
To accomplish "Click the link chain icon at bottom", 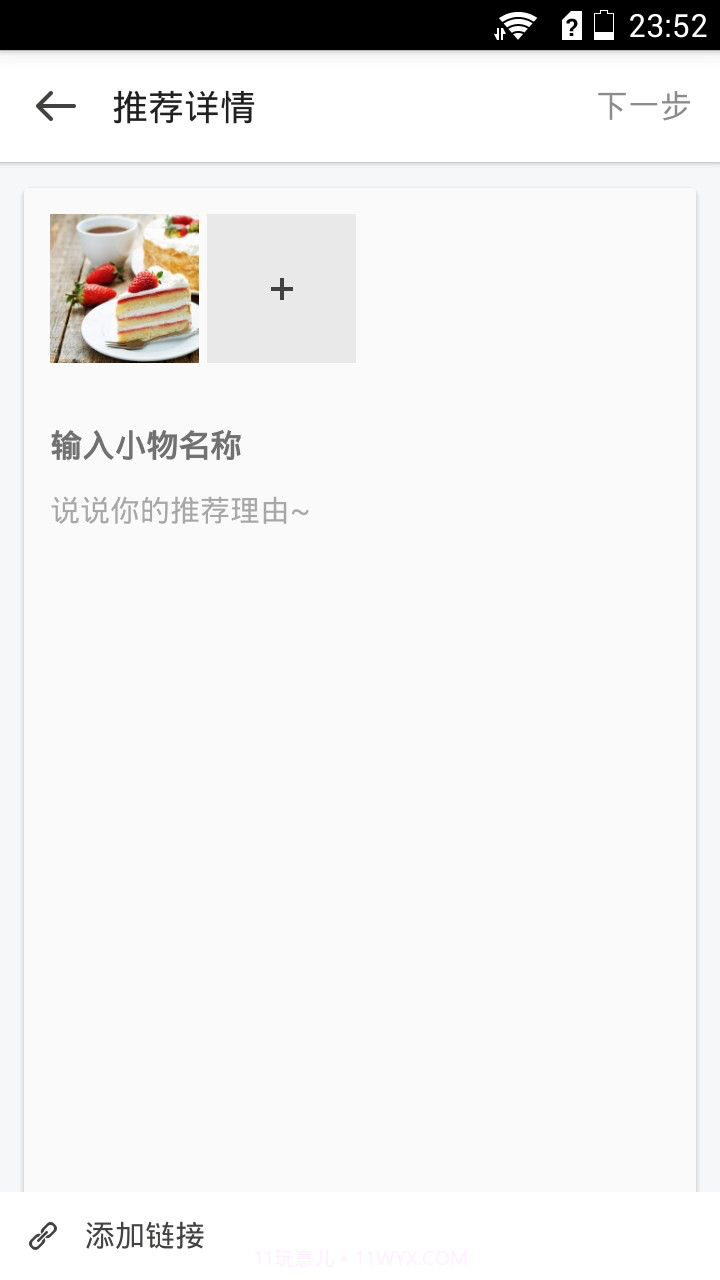I will tap(42, 1236).
